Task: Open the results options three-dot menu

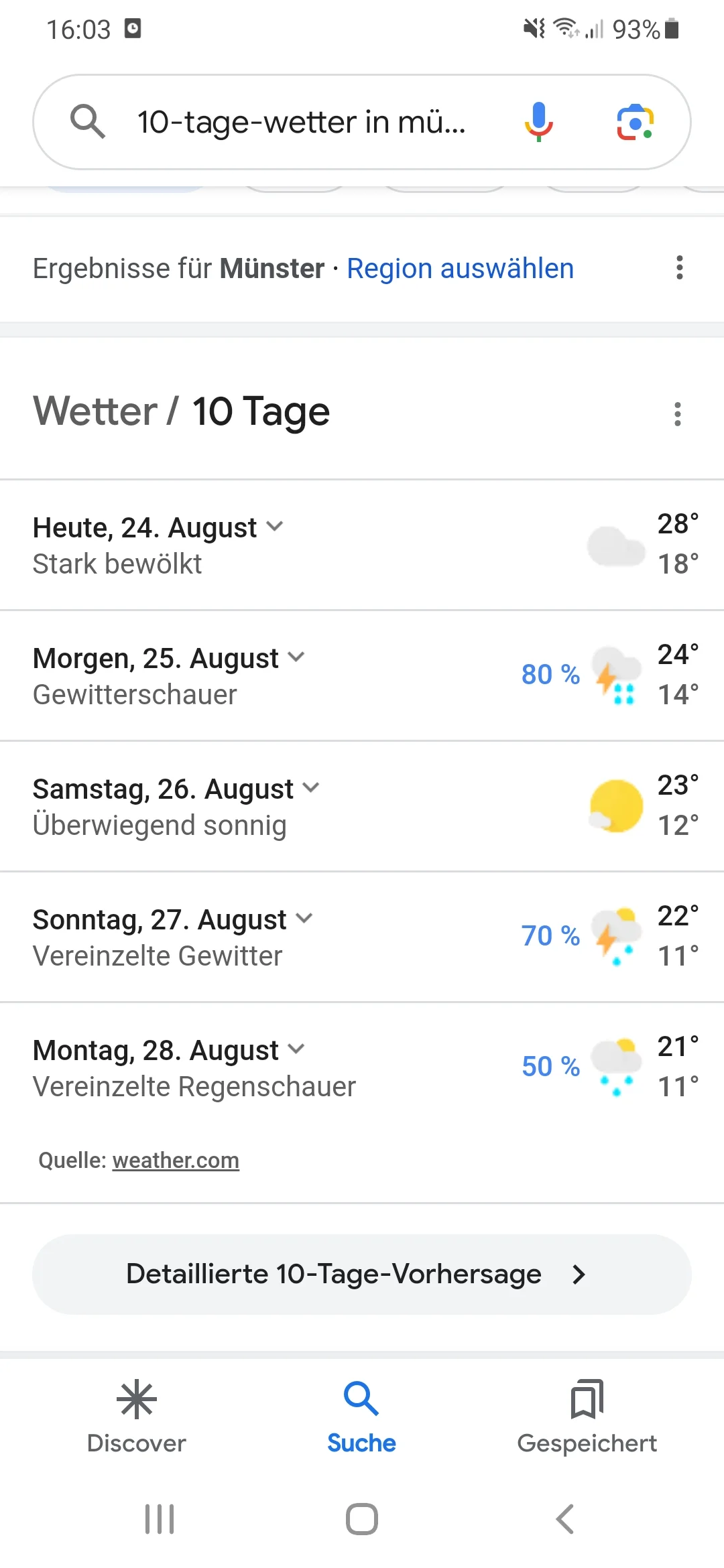Action: coord(679,267)
